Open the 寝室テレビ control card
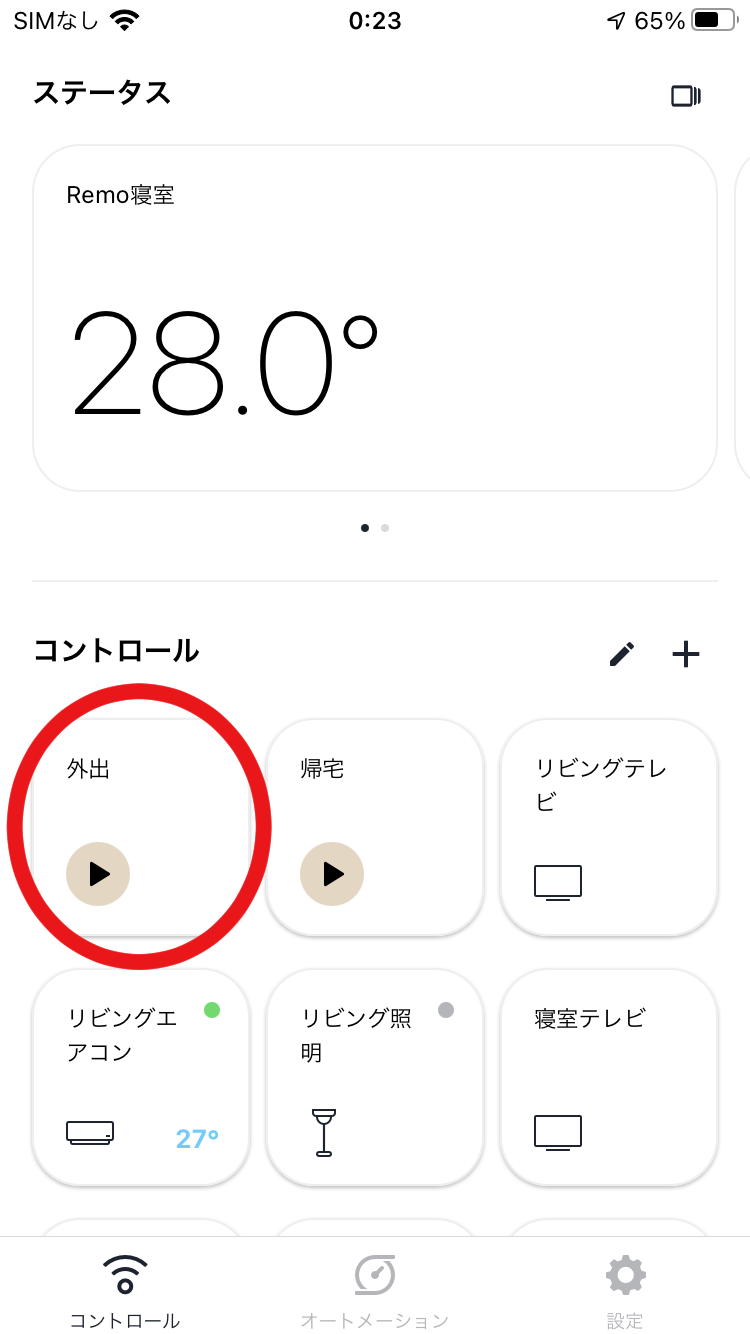Screen dimensions: 750x1334 (608, 1078)
